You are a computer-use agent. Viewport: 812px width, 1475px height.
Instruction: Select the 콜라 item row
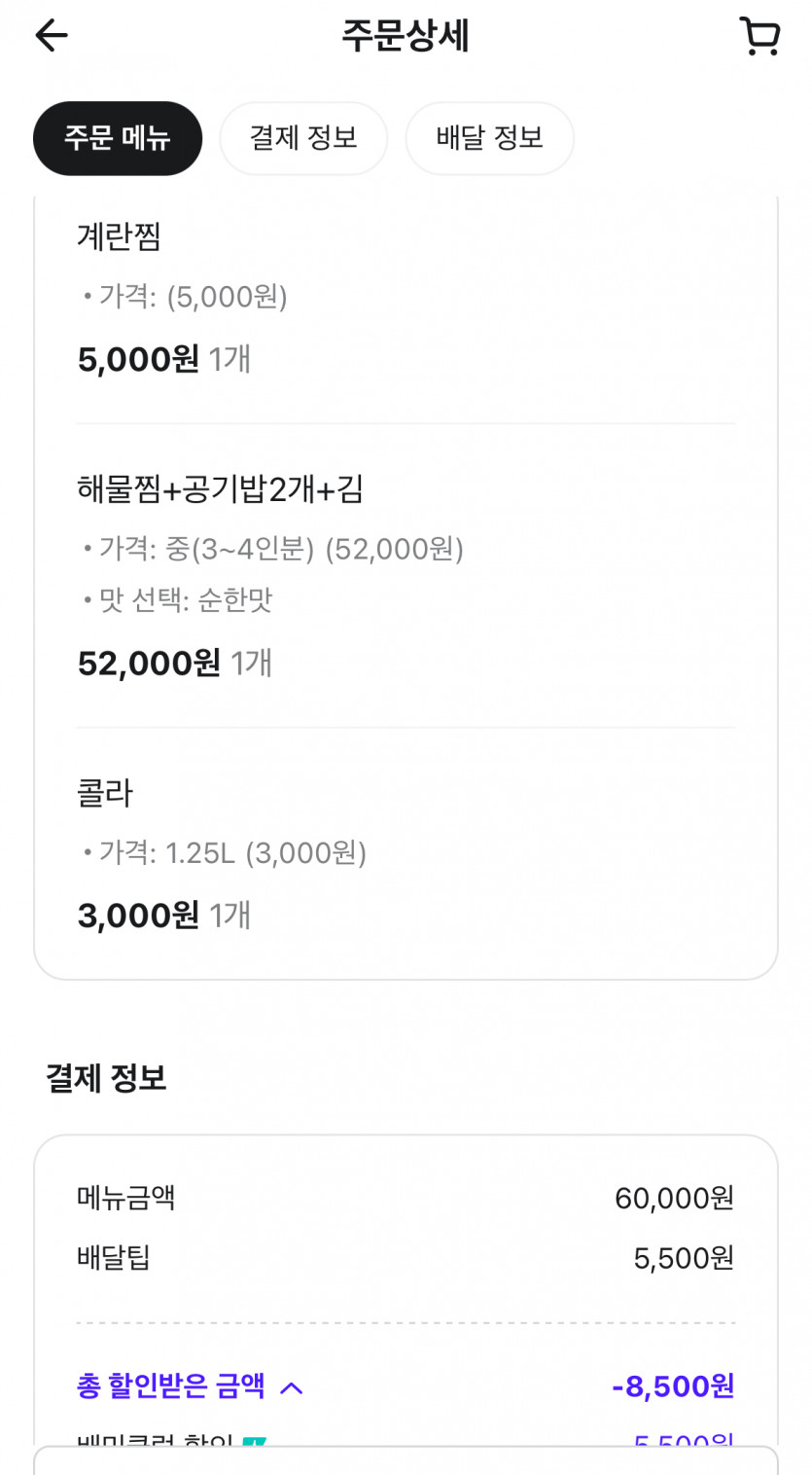102,793
